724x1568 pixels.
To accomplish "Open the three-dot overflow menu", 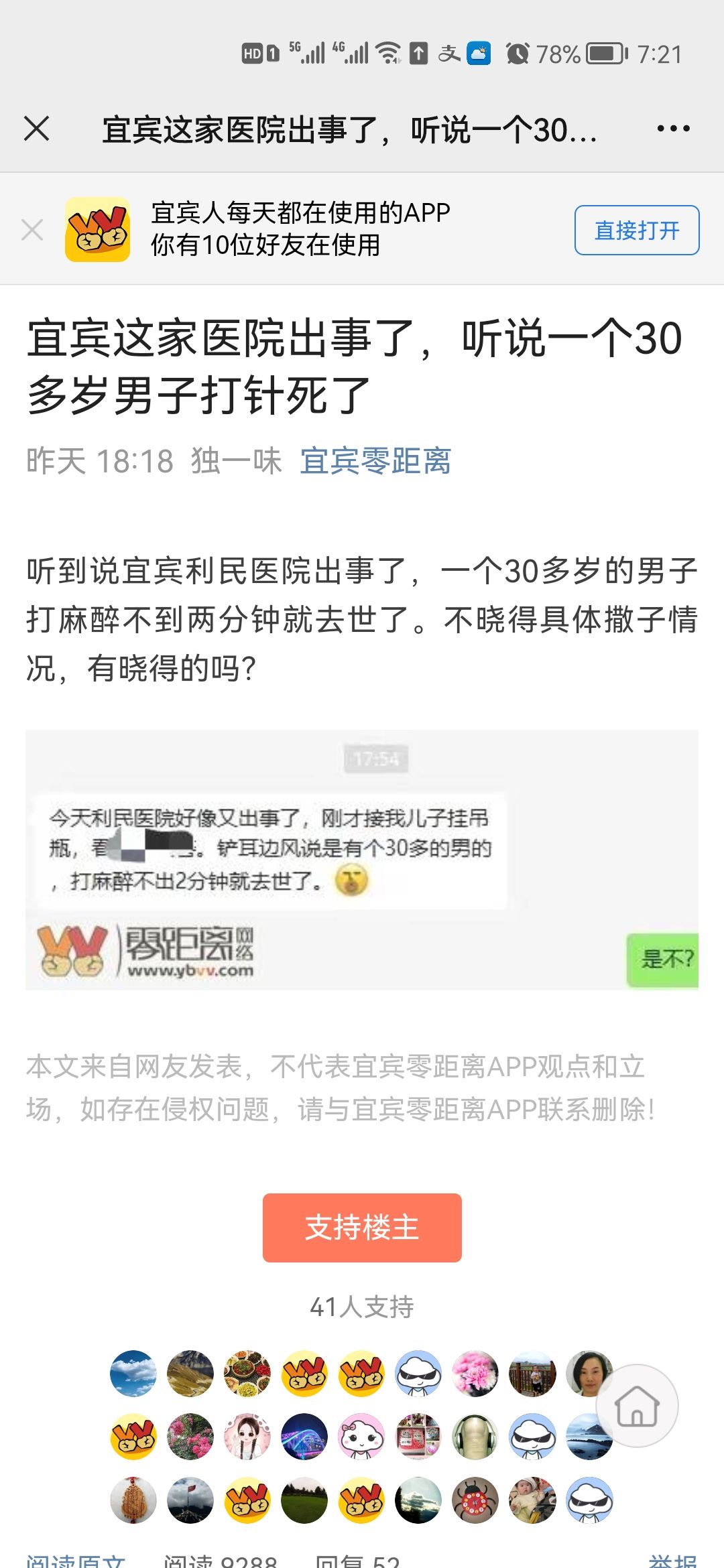I will tap(673, 129).
